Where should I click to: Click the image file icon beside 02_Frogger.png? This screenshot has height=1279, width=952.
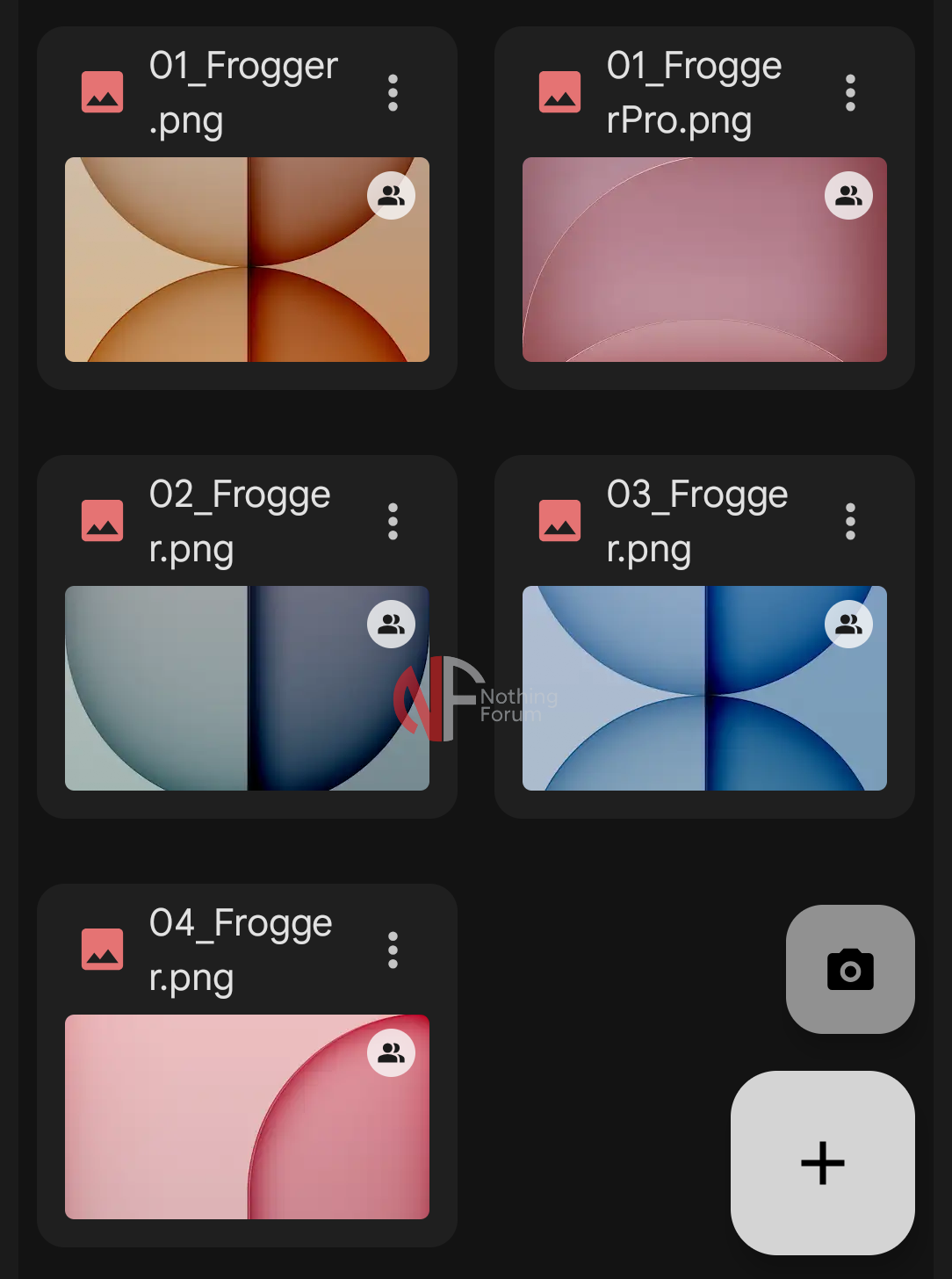click(x=102, y=520)
